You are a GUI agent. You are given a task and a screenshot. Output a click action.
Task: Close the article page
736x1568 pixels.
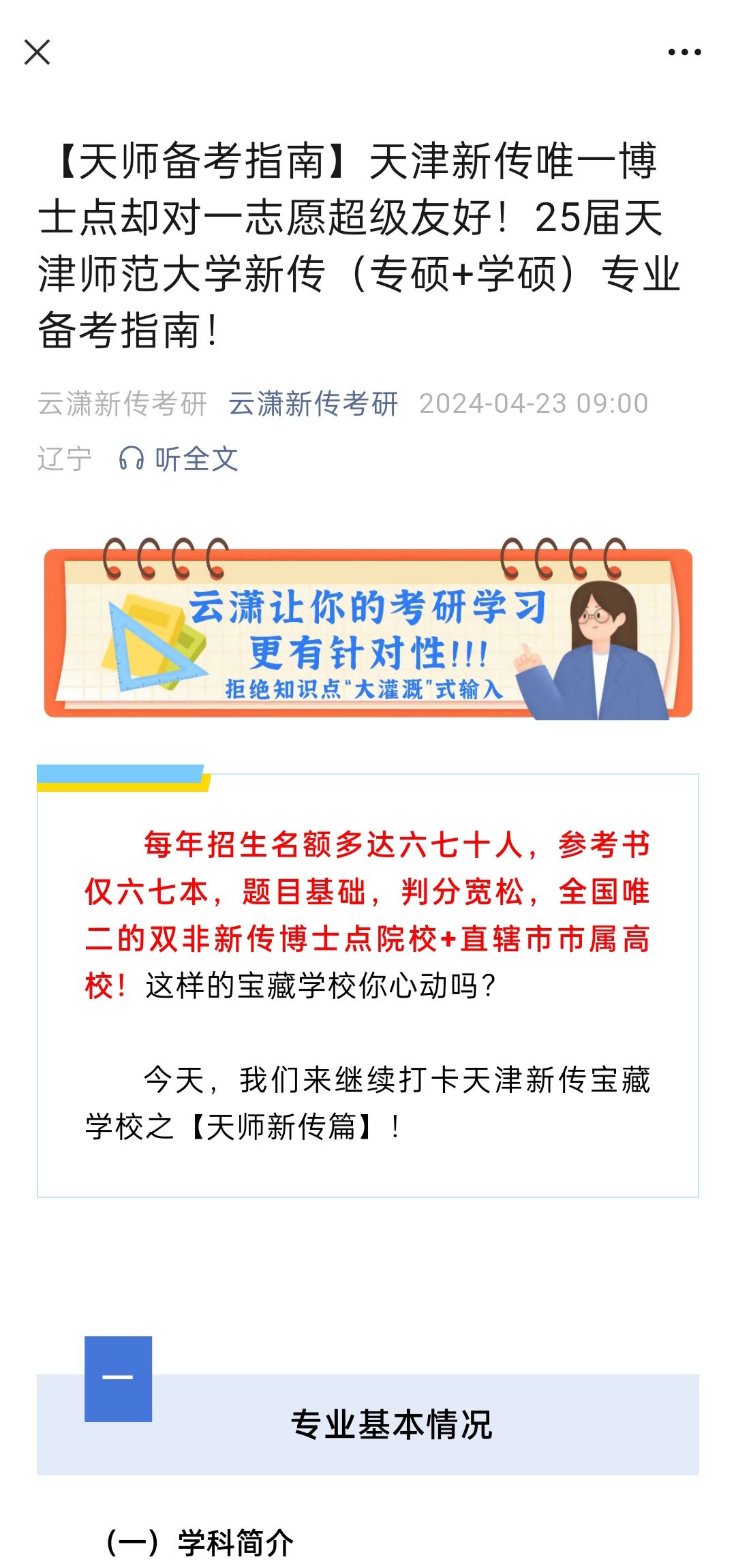click(x=37, y=52)
